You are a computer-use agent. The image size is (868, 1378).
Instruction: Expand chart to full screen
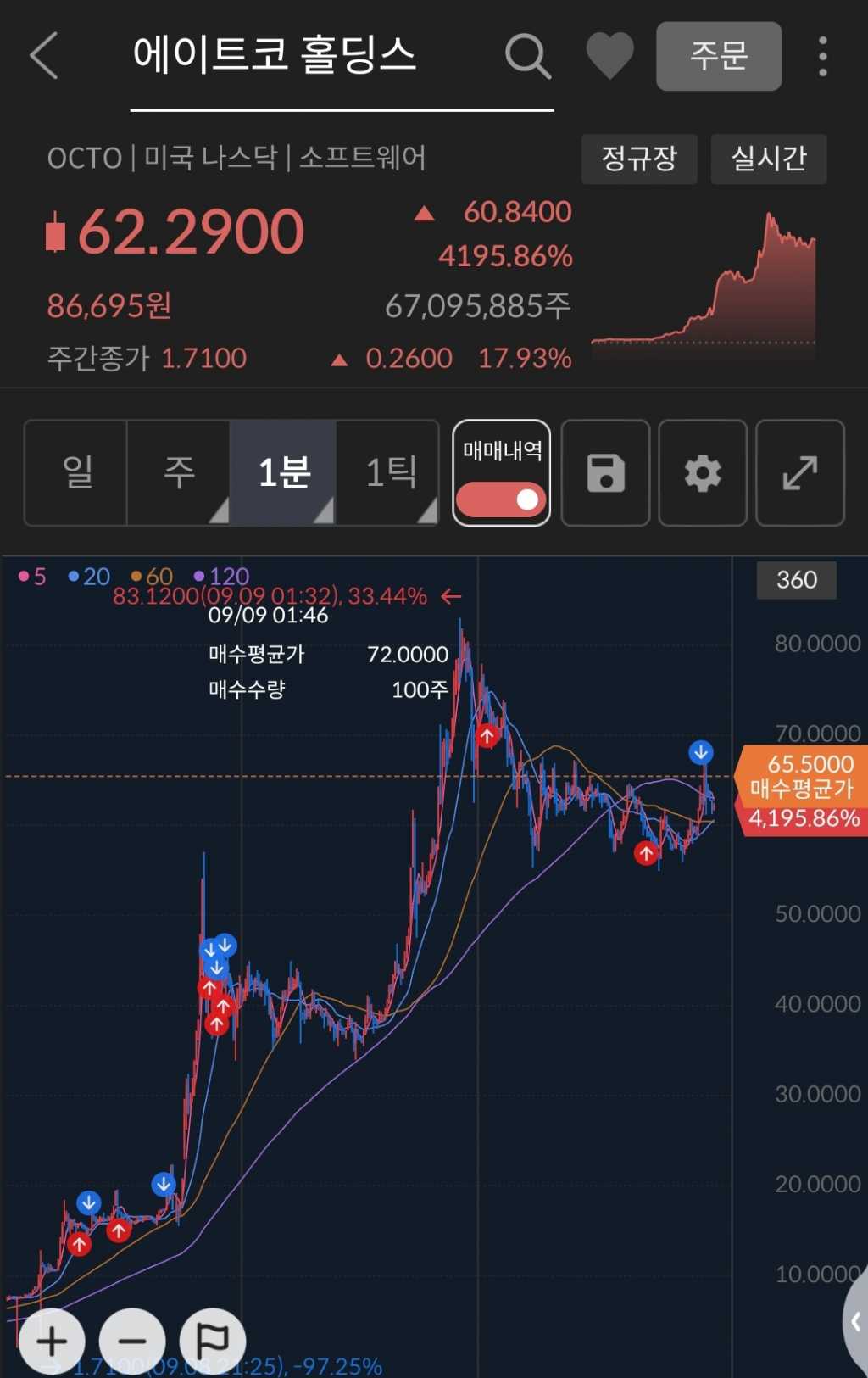click(x=799, y=473)
